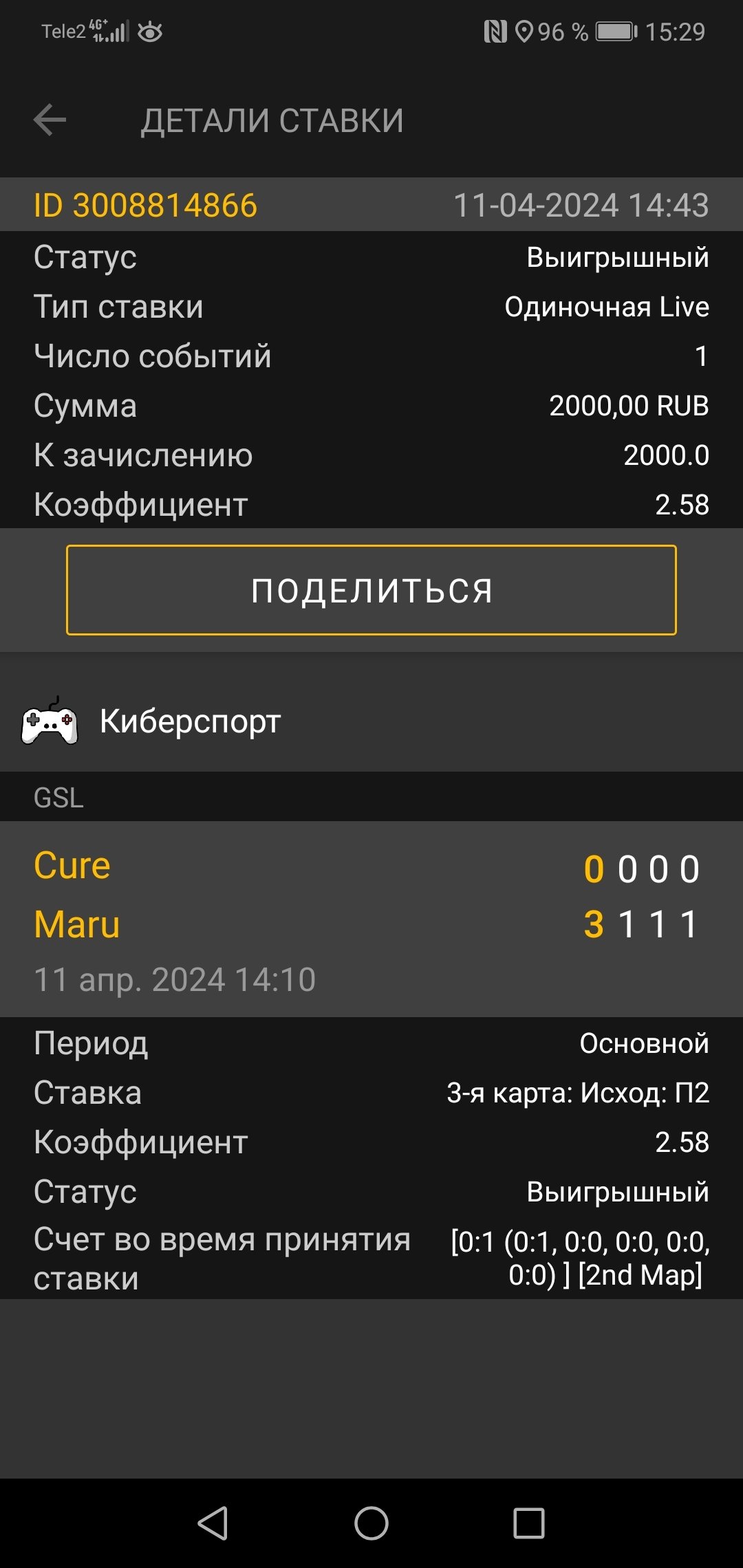Tap the system back navigation button
The height and width of the screenshot is (1568, 743).
pos(213,1523)
